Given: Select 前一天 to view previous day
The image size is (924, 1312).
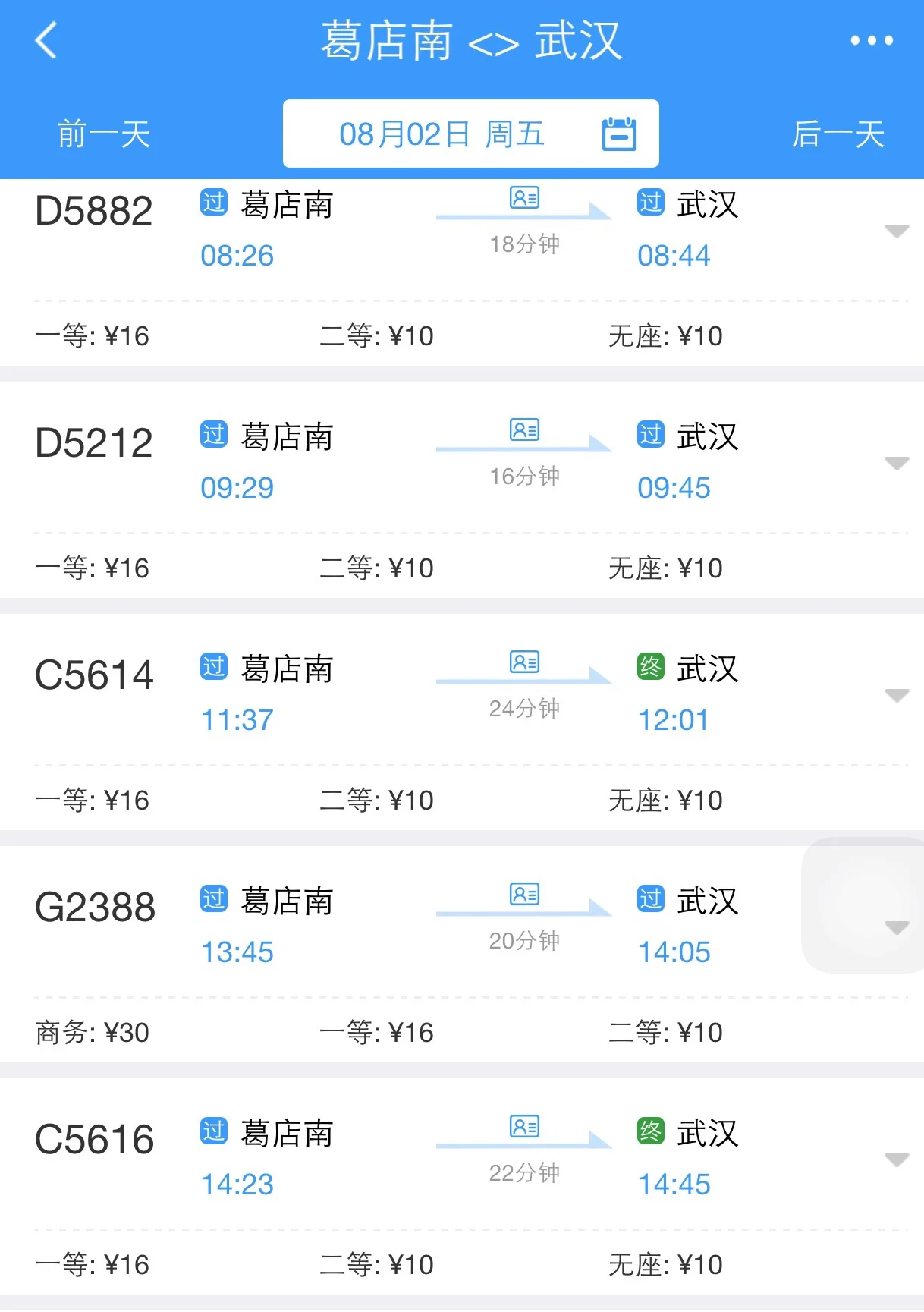Looking at the screenshot, I should click(x=103, y=134).
